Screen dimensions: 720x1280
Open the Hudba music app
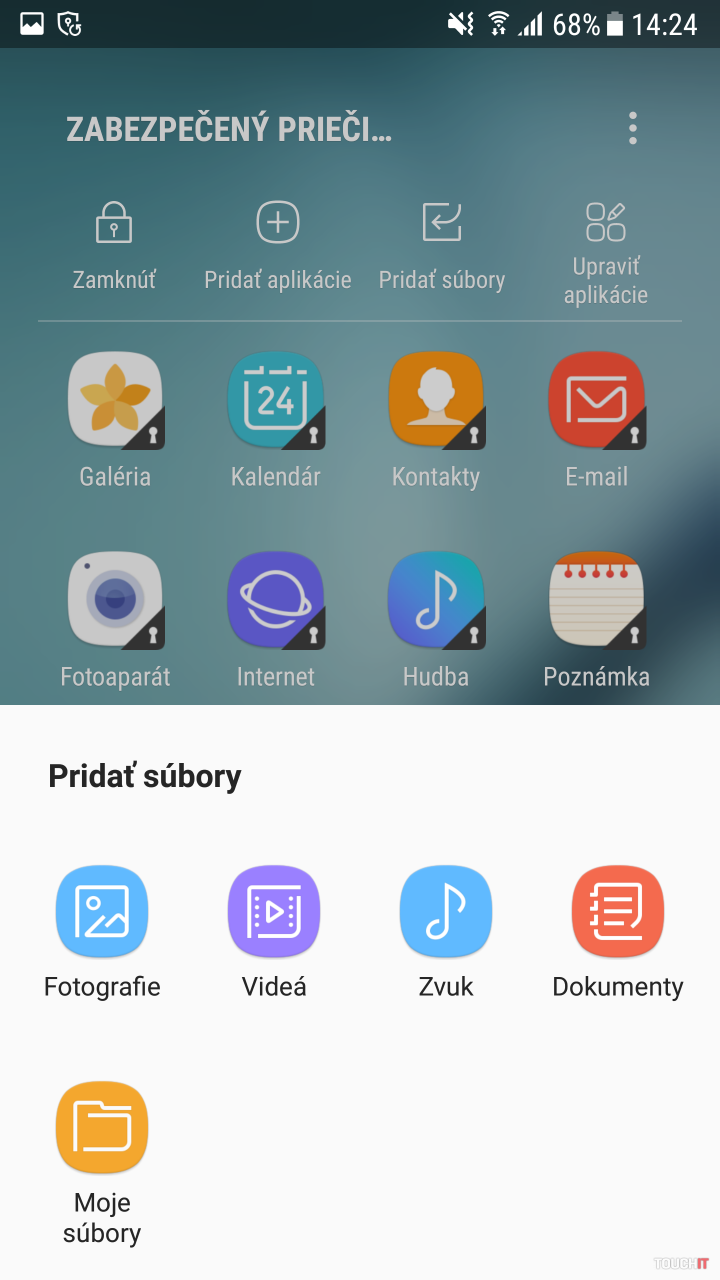pyautogui.click(x=436, y=600)
